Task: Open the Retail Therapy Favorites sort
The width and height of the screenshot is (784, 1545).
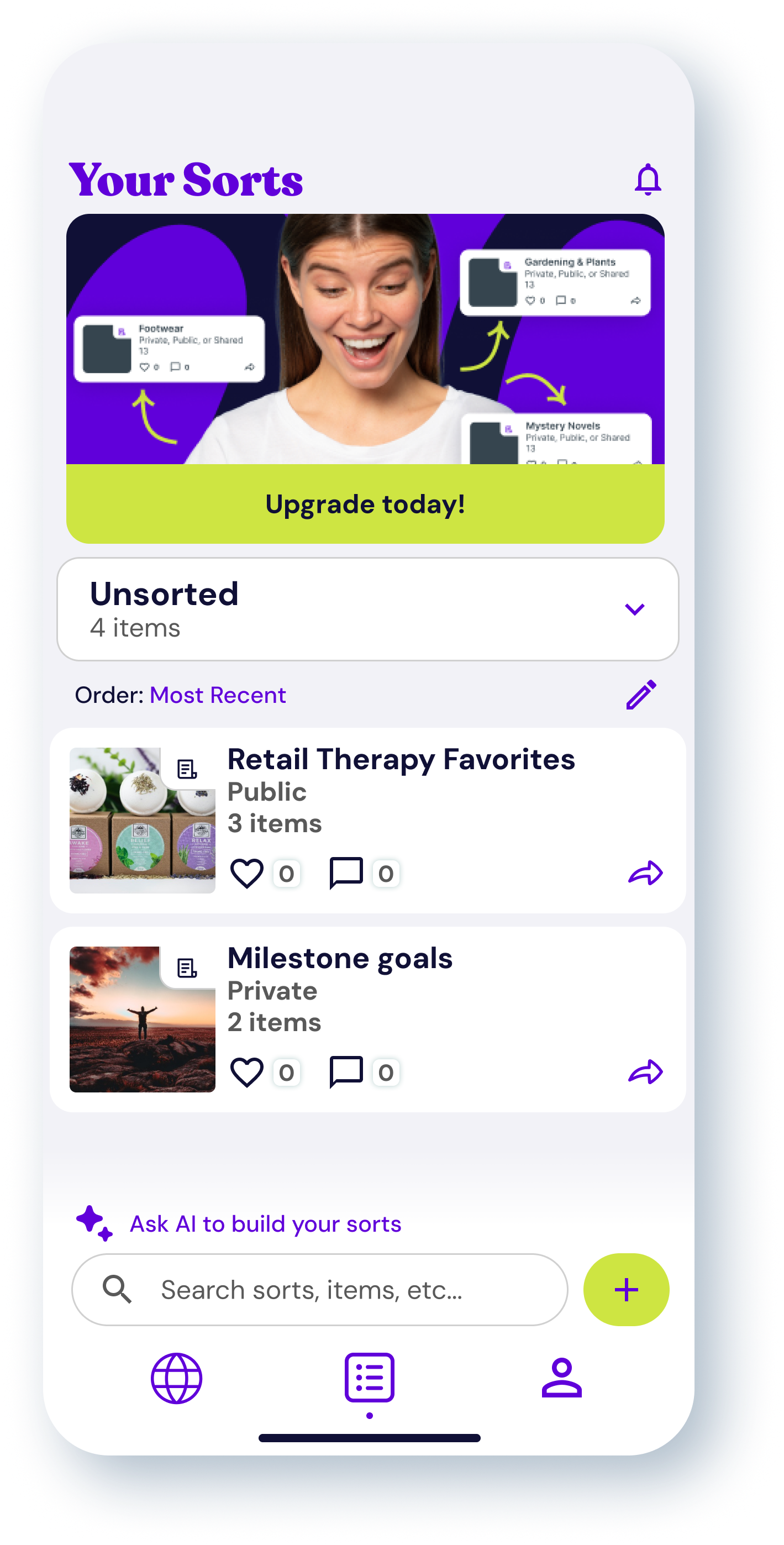Action: (401, 760)
